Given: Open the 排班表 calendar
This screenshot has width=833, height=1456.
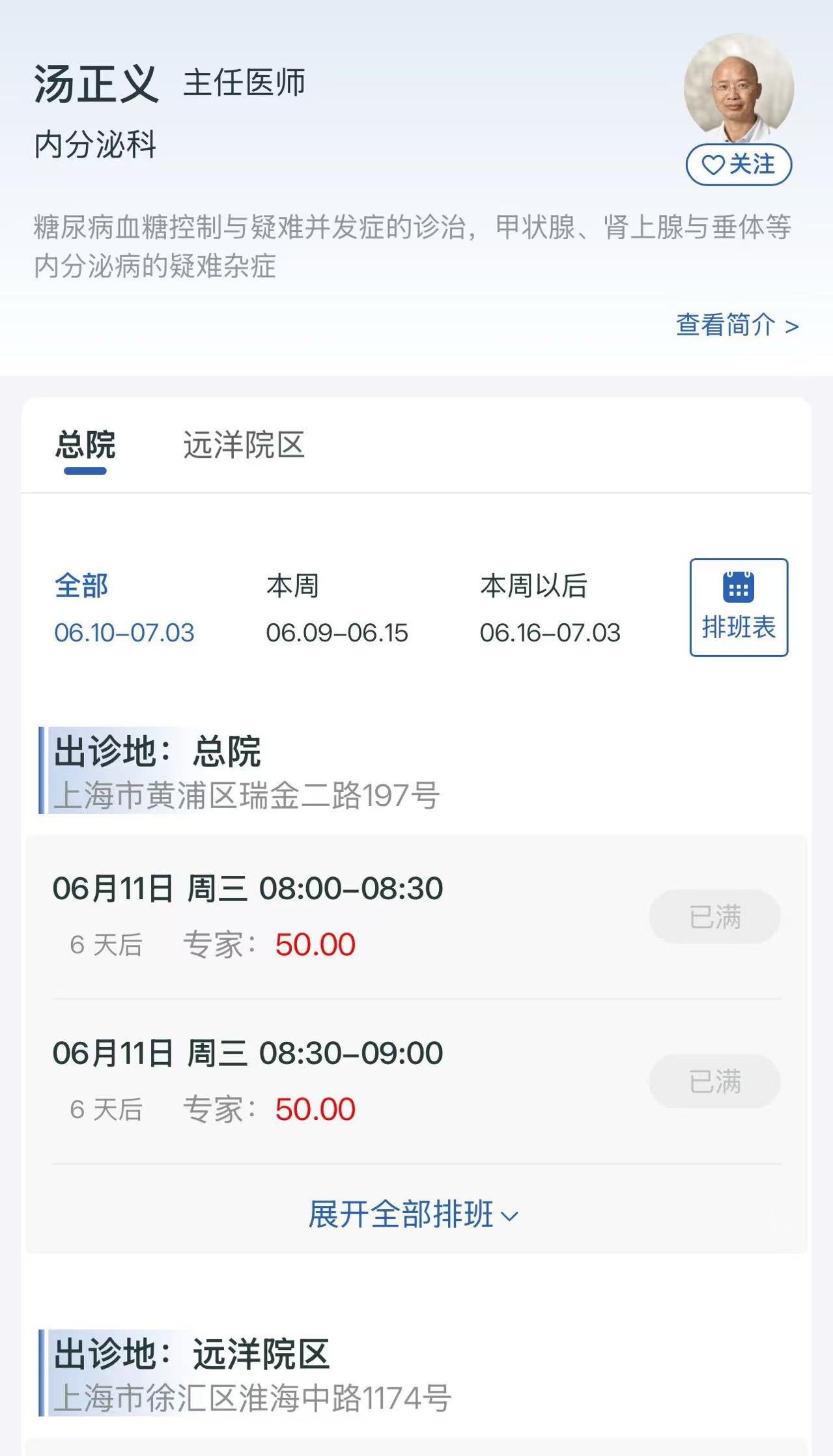Looking at the screenshot, I should tap(739, 607).
